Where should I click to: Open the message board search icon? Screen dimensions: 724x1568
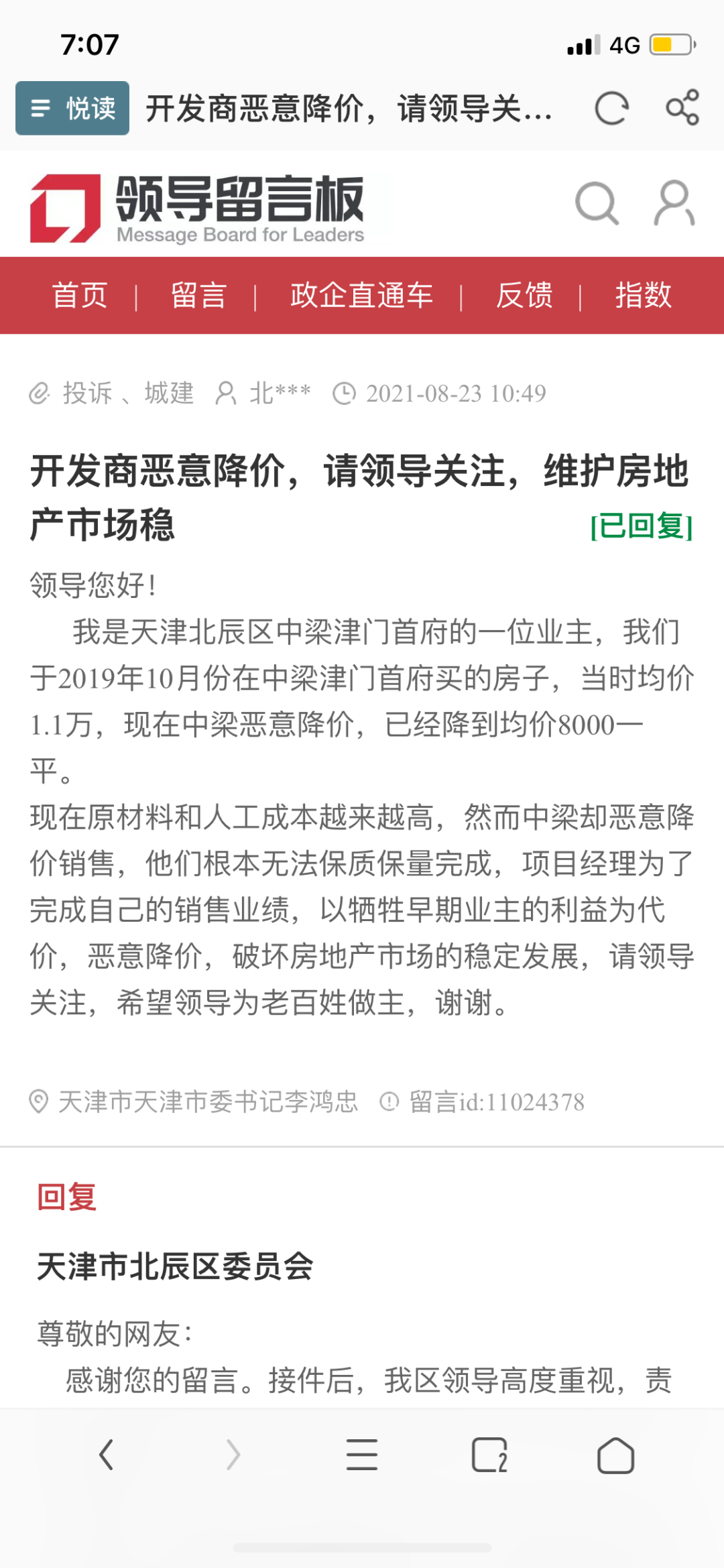click(x=597, y=203)
